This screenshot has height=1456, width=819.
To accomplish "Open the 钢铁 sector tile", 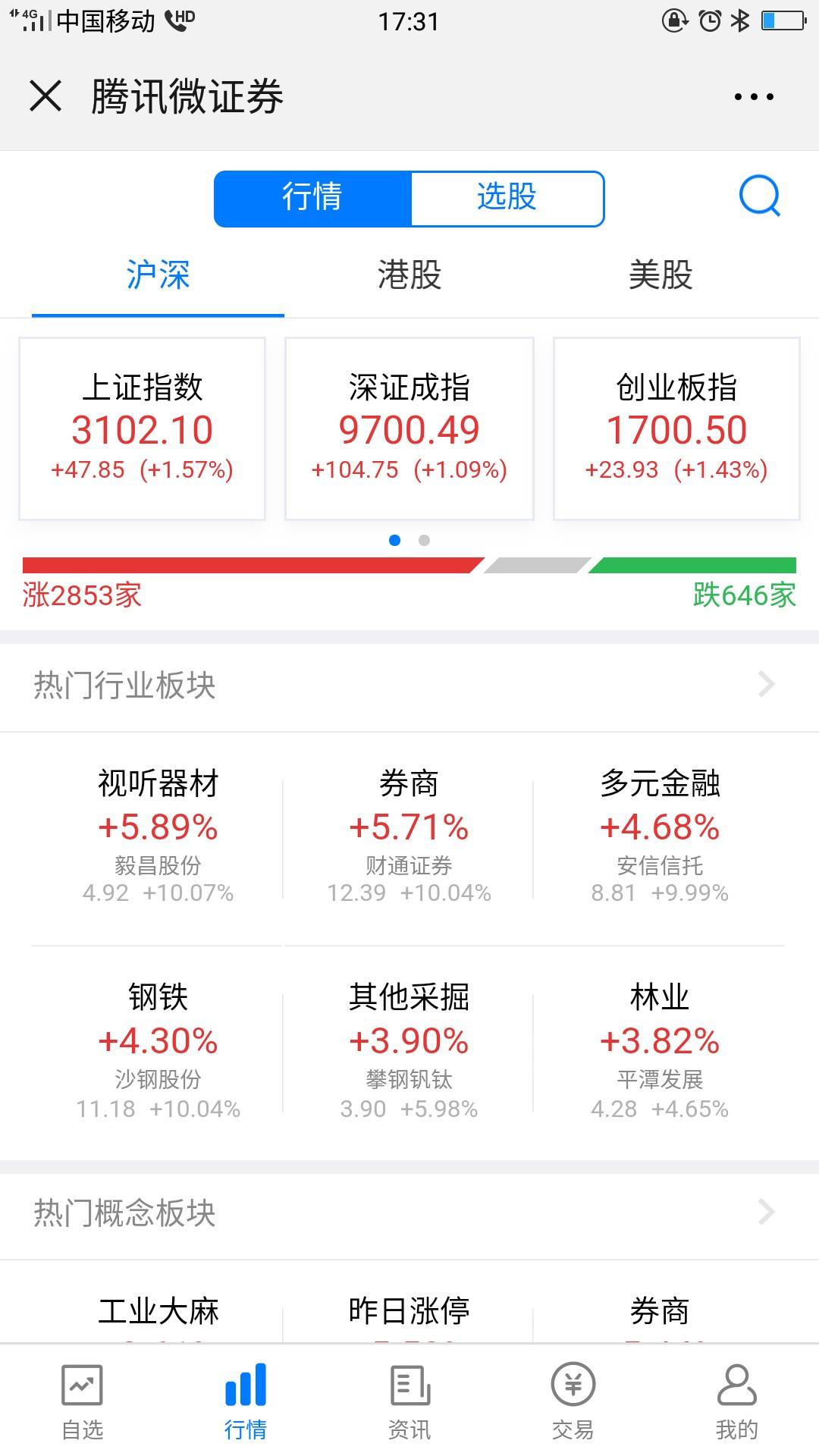I will coord(158,1051).
